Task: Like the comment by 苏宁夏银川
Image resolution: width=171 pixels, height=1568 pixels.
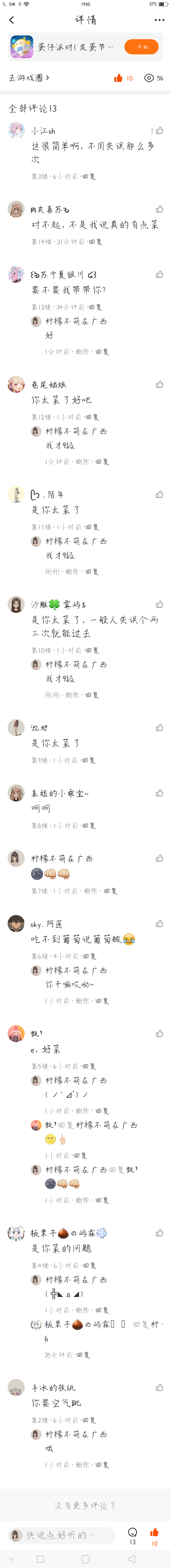Action: click(159, 275)
